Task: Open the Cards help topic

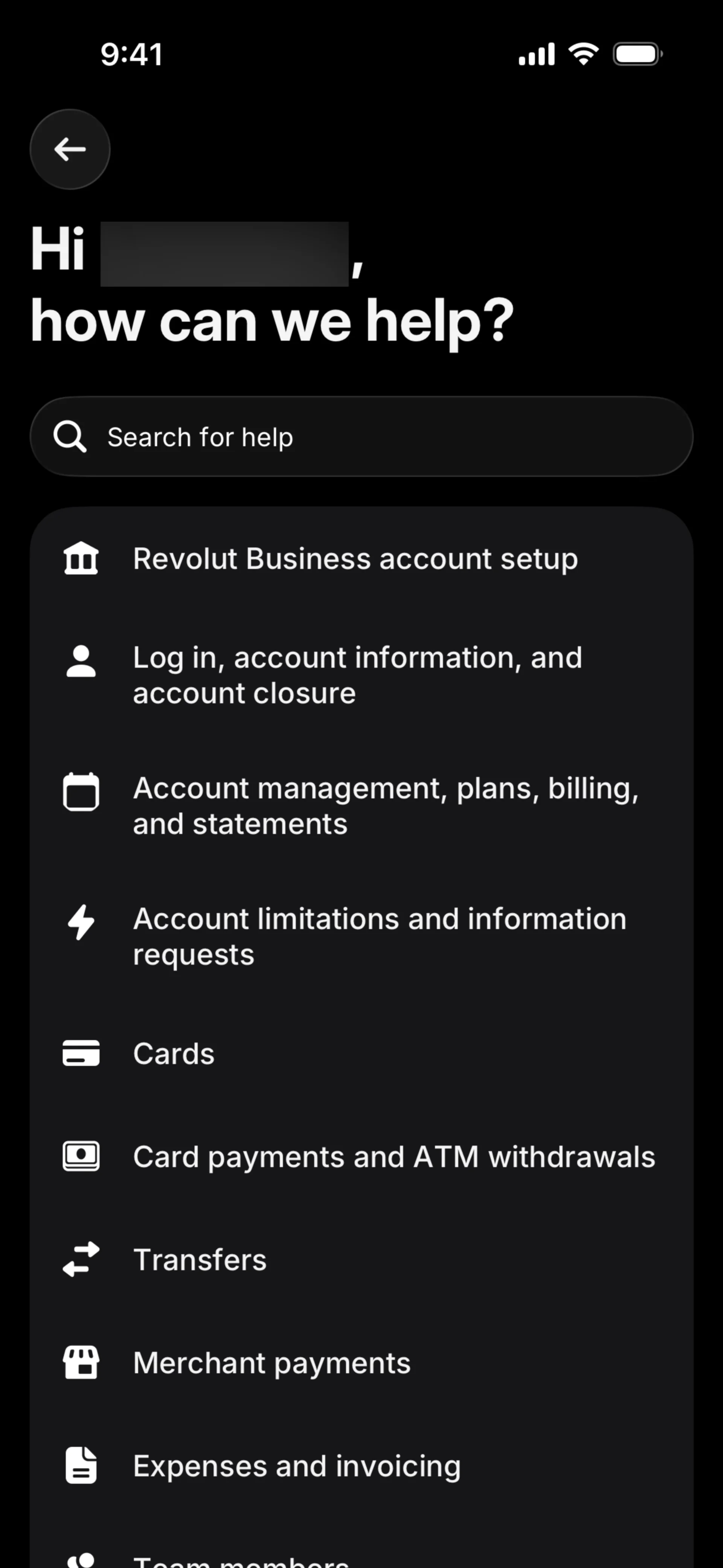Action: [x=174, y=1054]
